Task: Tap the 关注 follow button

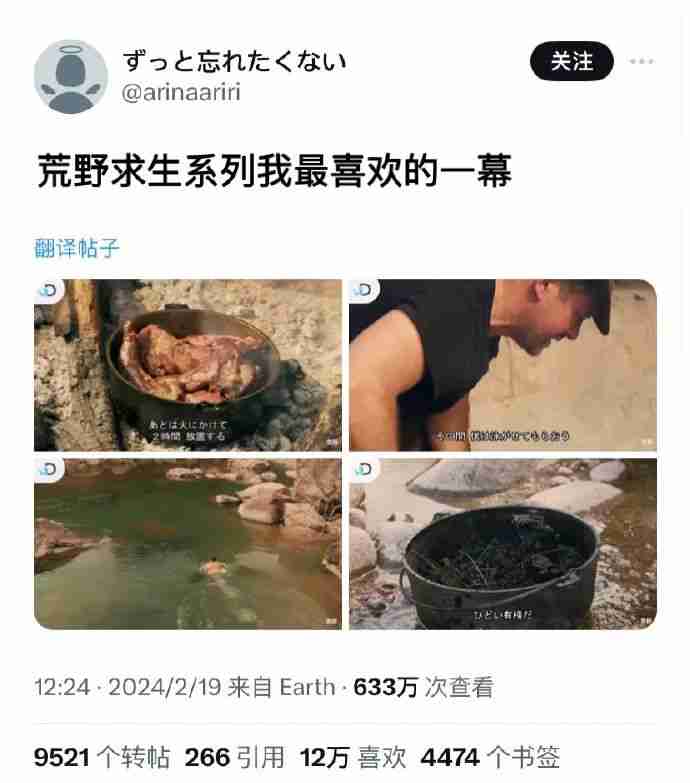Action: point(571,62)
